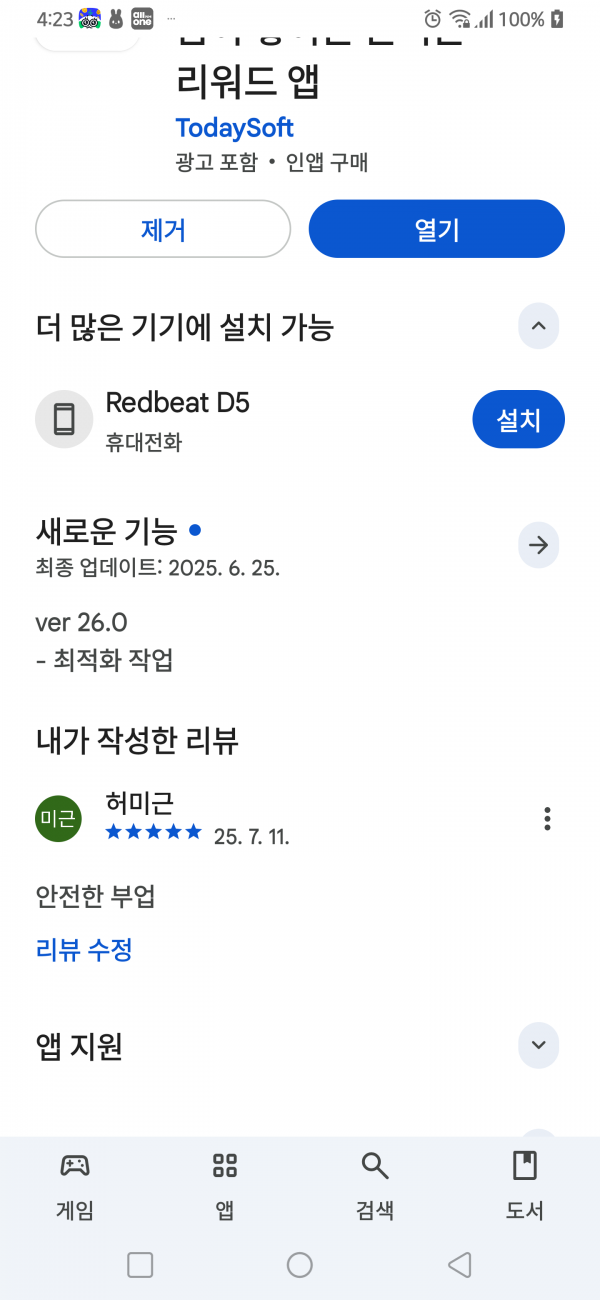Expand the 앱 지원 section

point(539,1046)
